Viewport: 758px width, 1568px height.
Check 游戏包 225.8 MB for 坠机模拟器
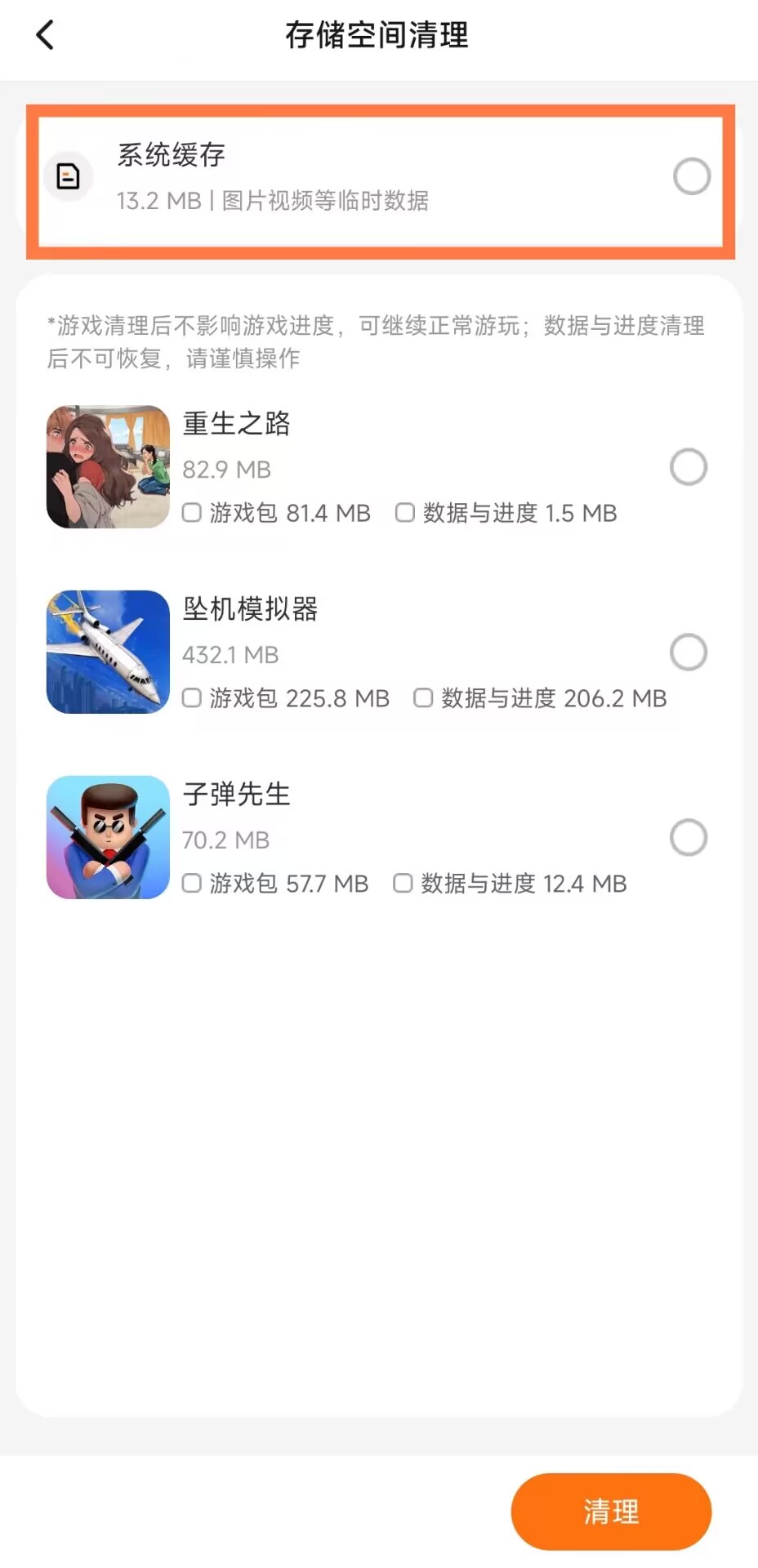[x=192, y=698]
